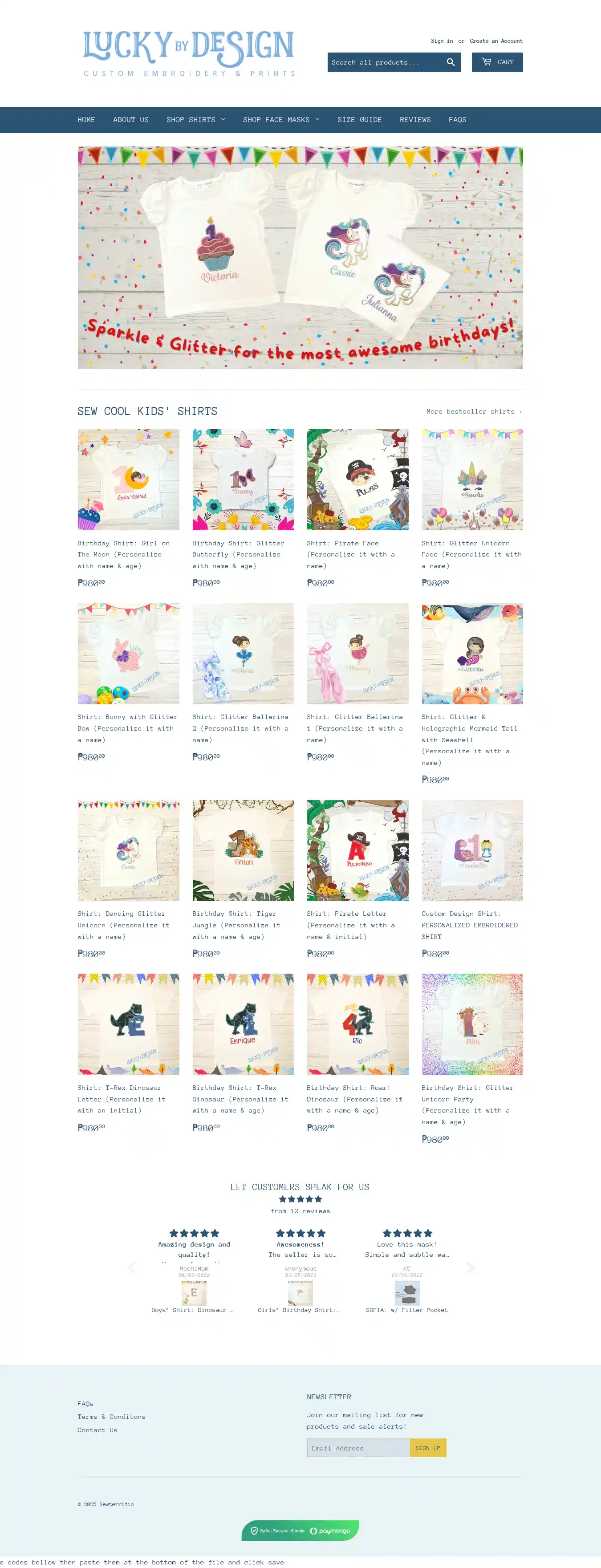Tap the Sign Up newsletter button

427,1448
